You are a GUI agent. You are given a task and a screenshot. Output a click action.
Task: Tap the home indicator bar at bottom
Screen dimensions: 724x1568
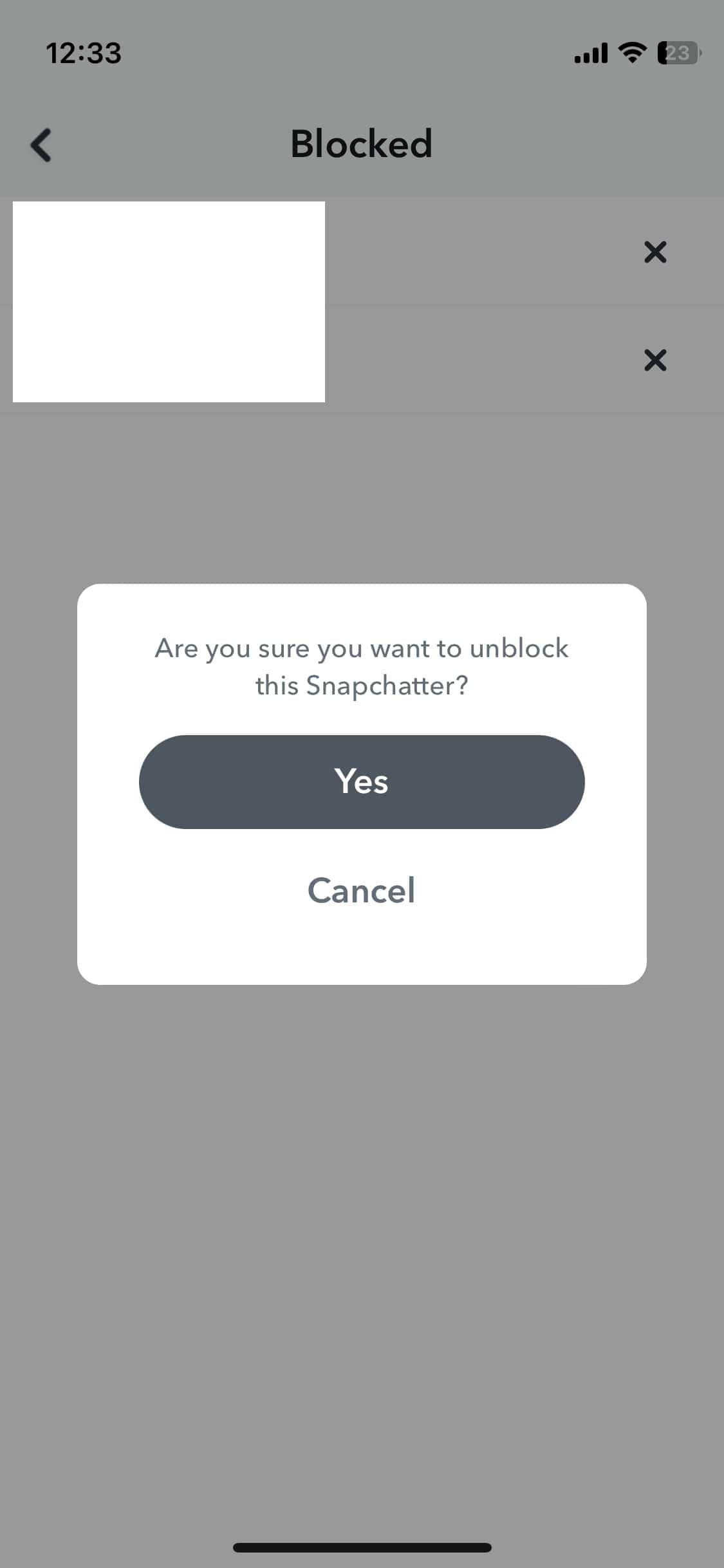tap(362, 1547)
